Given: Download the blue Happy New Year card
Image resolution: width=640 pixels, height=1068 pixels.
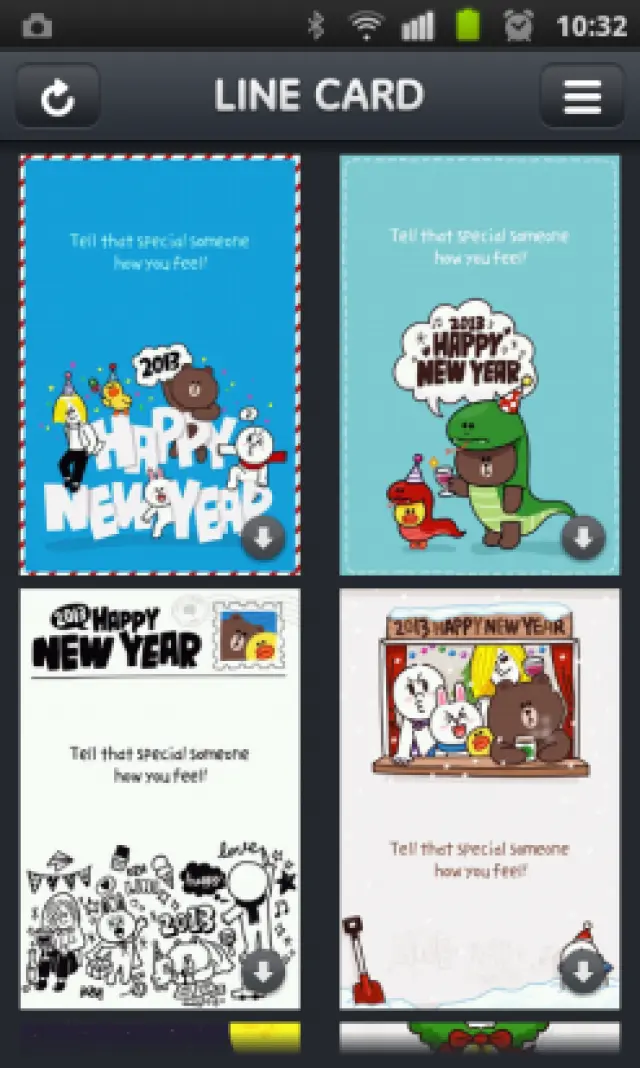Looking at the screenshot, I should pyautogui.click(x=263, y=540).
